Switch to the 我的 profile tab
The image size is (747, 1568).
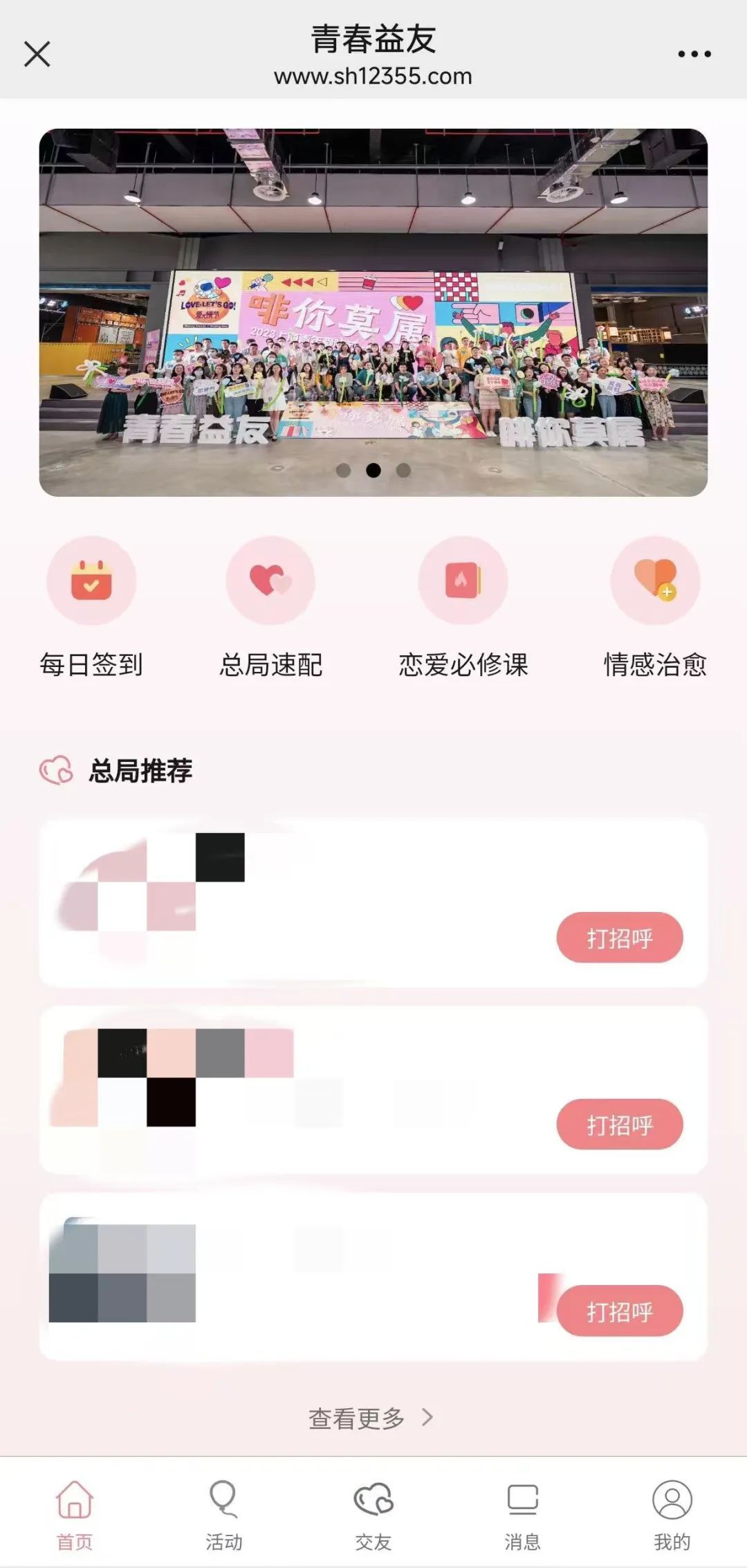[672, 1513]
